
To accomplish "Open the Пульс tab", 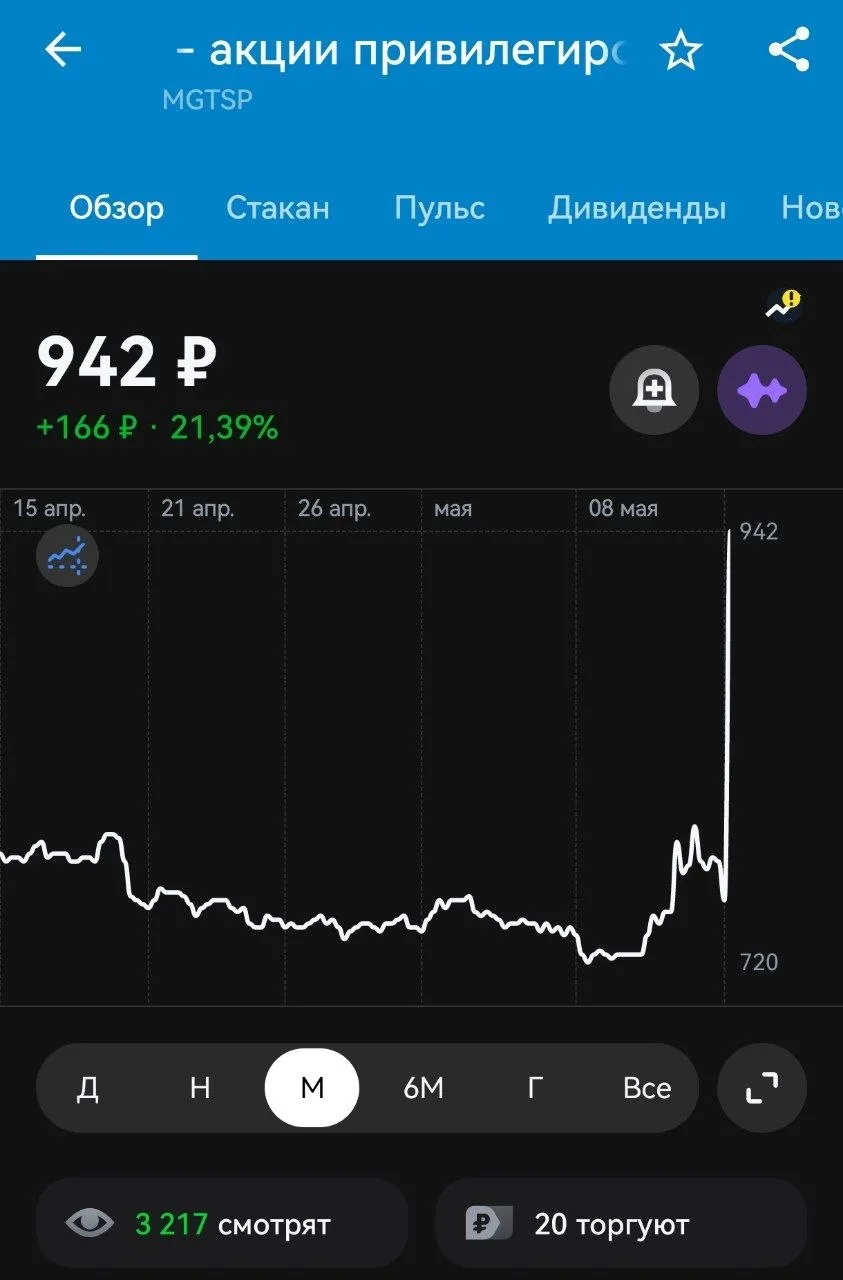I will coord(439,208).
